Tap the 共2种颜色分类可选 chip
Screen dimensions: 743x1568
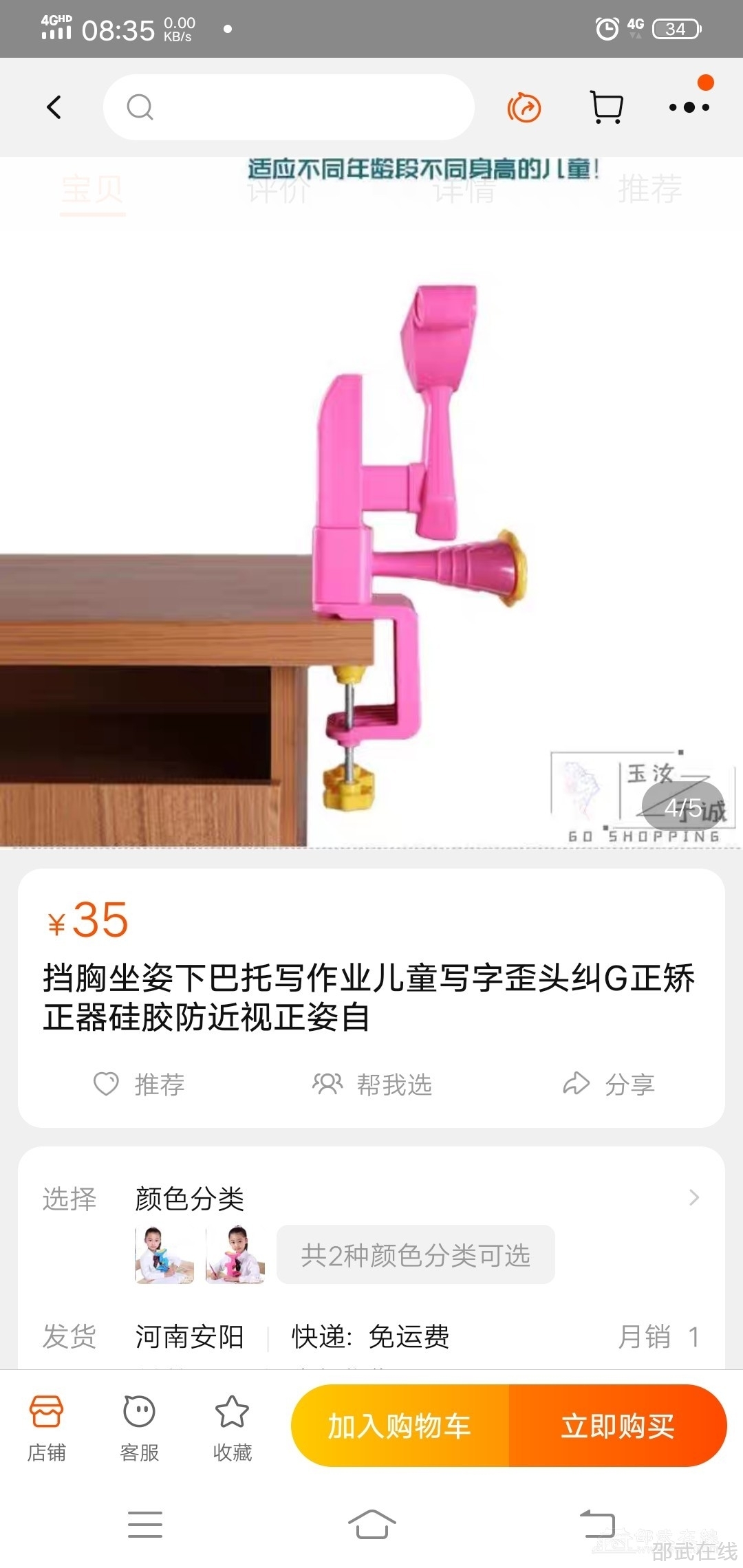(416, 1255)
